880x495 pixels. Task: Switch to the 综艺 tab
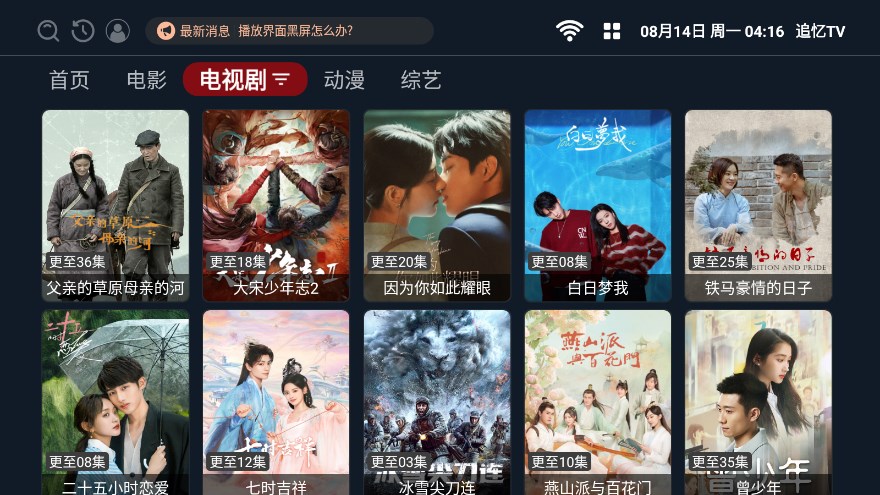[x=421, y=80]
